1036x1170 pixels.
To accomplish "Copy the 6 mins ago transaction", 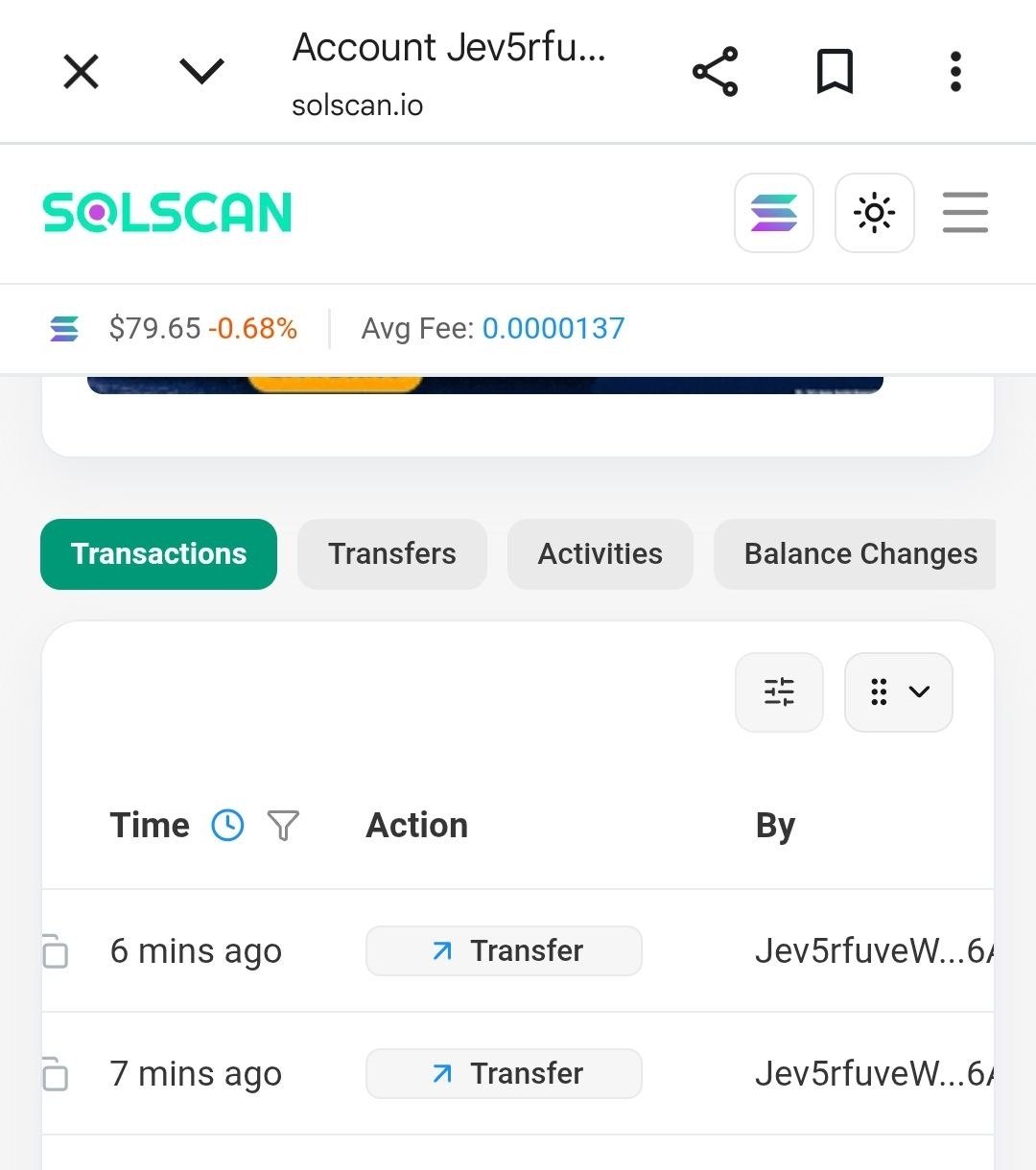I will [x=56, y=951].
